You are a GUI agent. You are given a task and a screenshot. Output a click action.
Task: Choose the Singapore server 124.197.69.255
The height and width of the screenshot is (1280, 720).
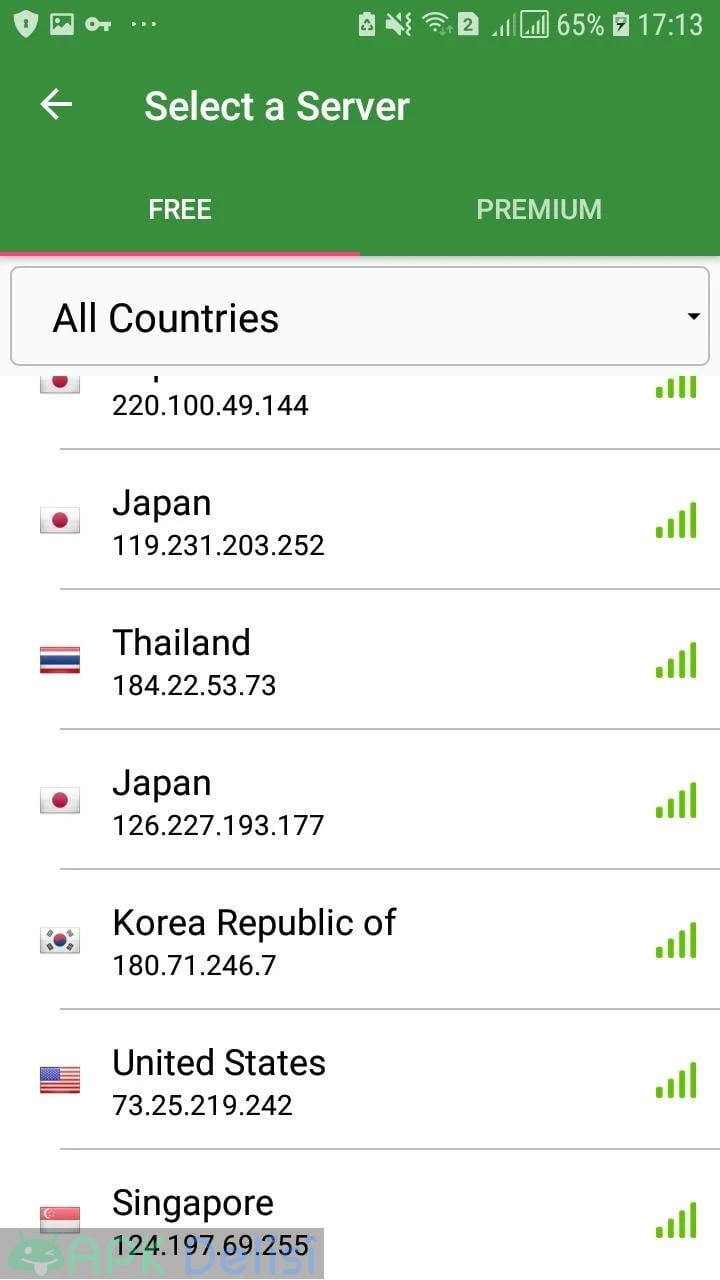360,1215
